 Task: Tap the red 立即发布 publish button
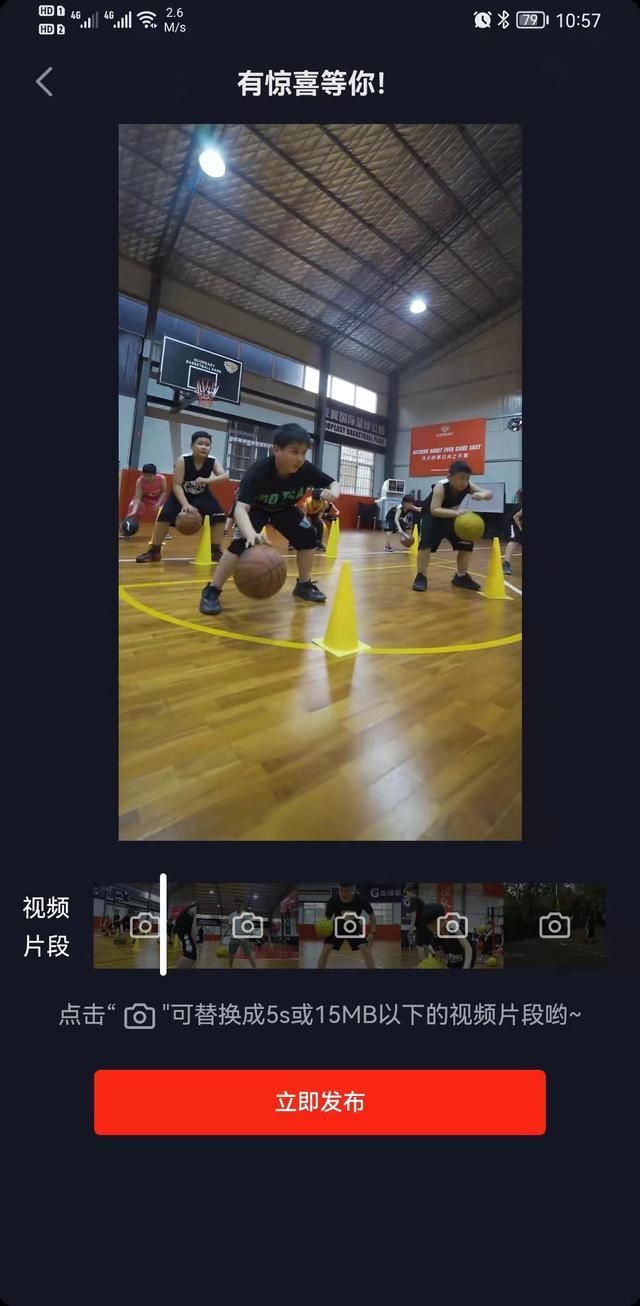320,1102
